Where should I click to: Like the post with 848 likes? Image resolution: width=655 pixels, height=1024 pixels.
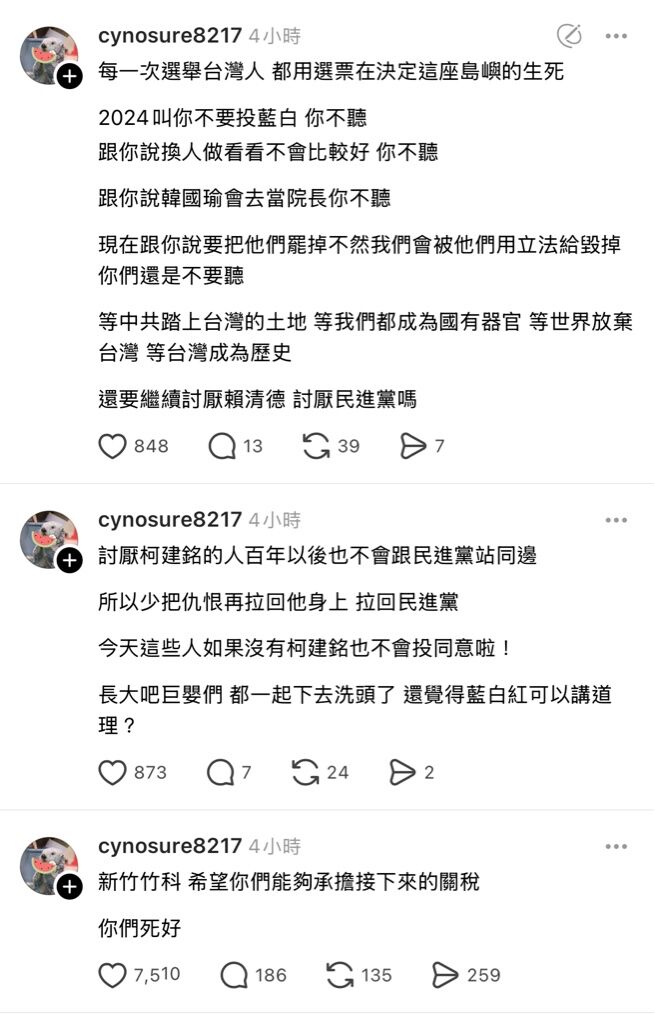coord(112,446)
